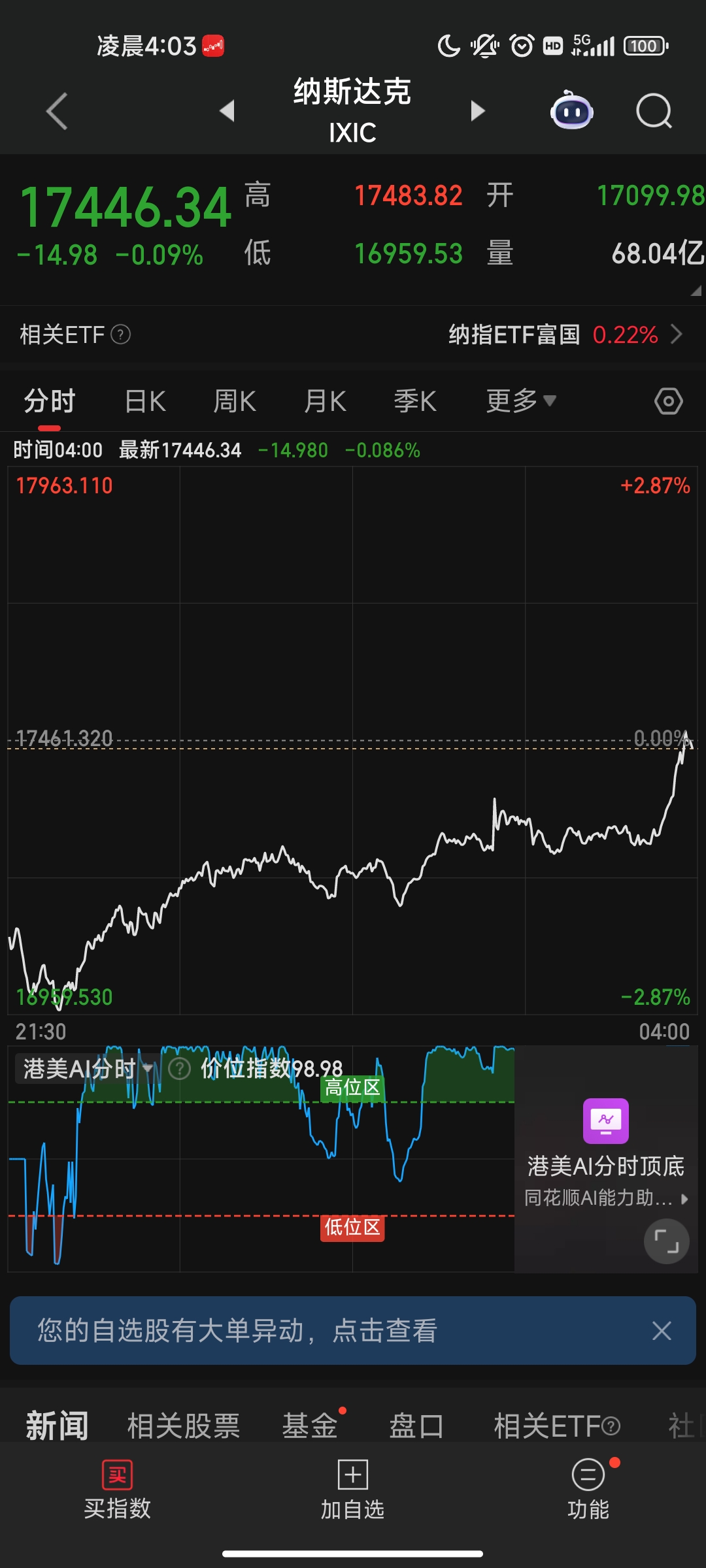The image size is (706, 1568).
Task: Add this index via 加自选
Action: point(353,1490)
